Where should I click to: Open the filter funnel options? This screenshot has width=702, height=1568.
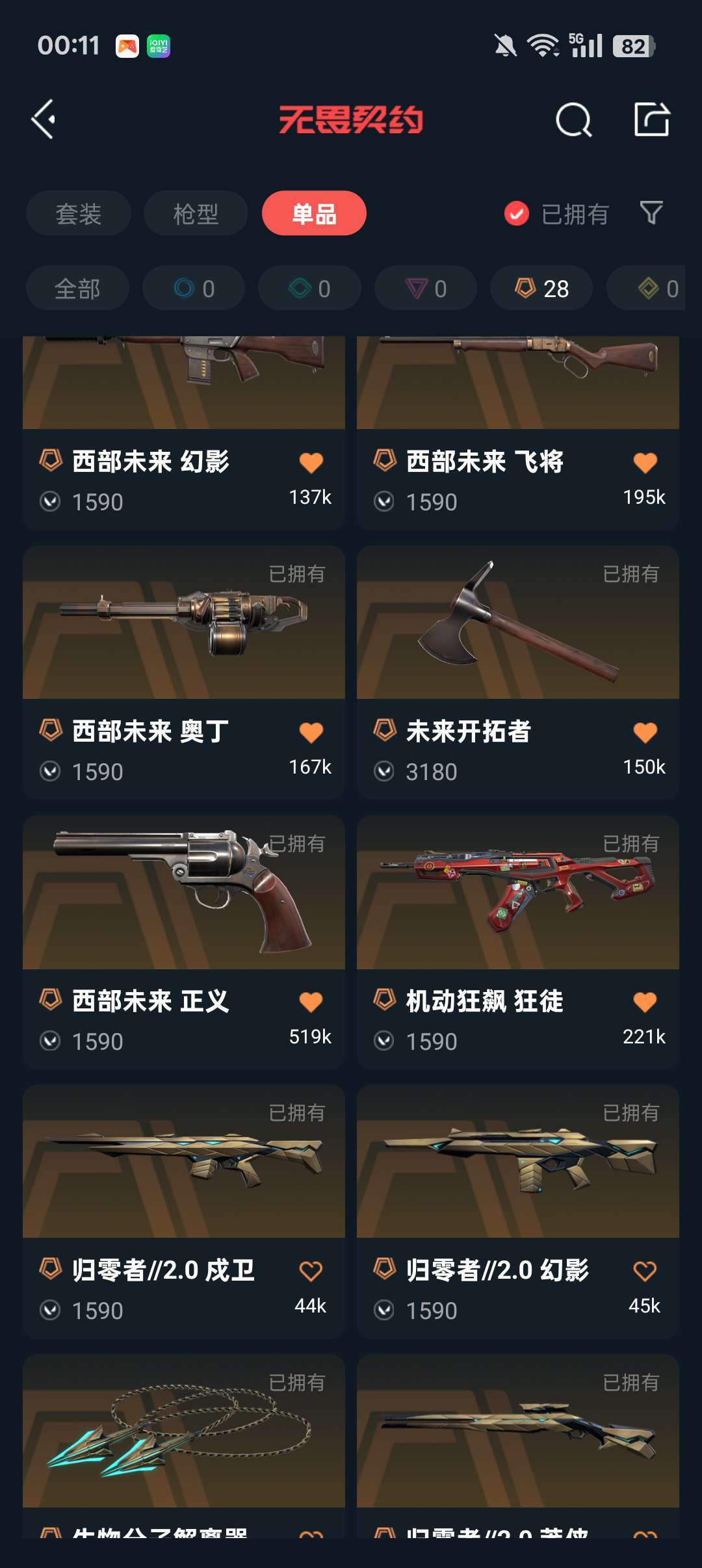(651, 213)
